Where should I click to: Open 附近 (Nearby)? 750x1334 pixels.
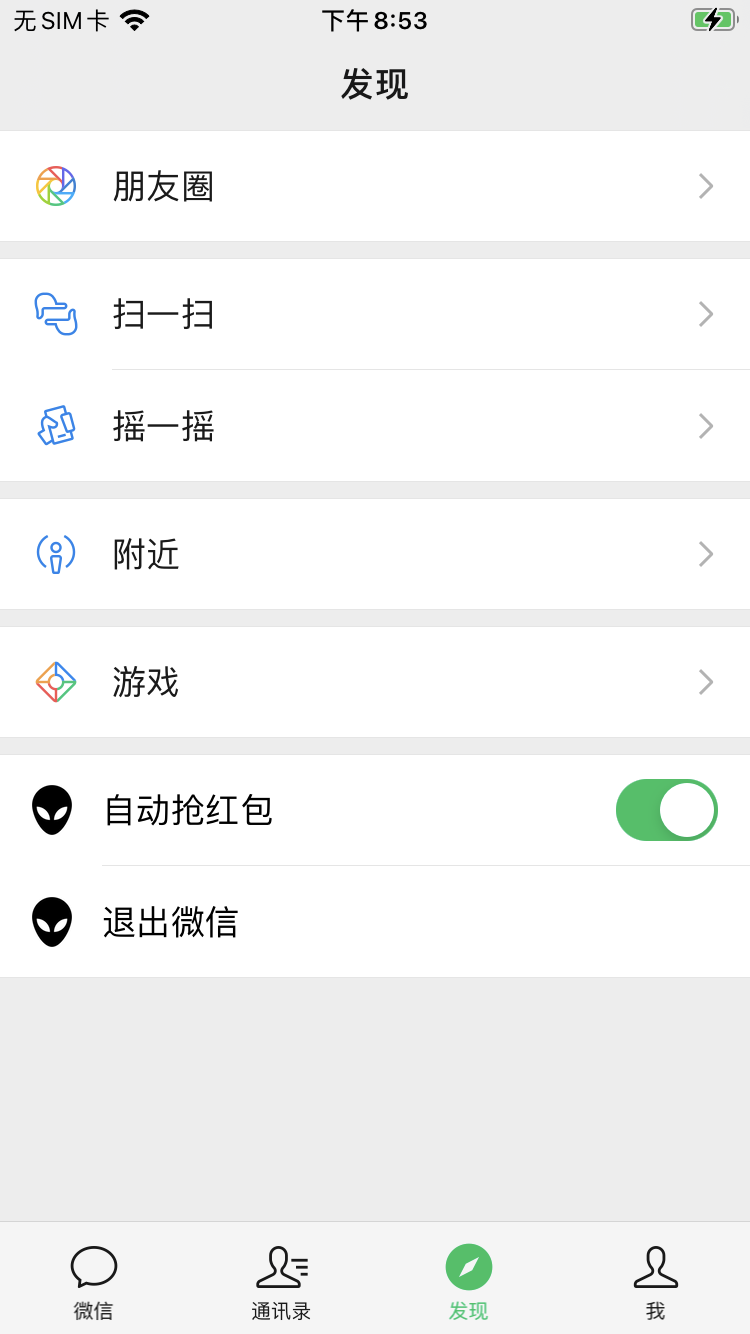pyautogui.click(x=375, y=554)
